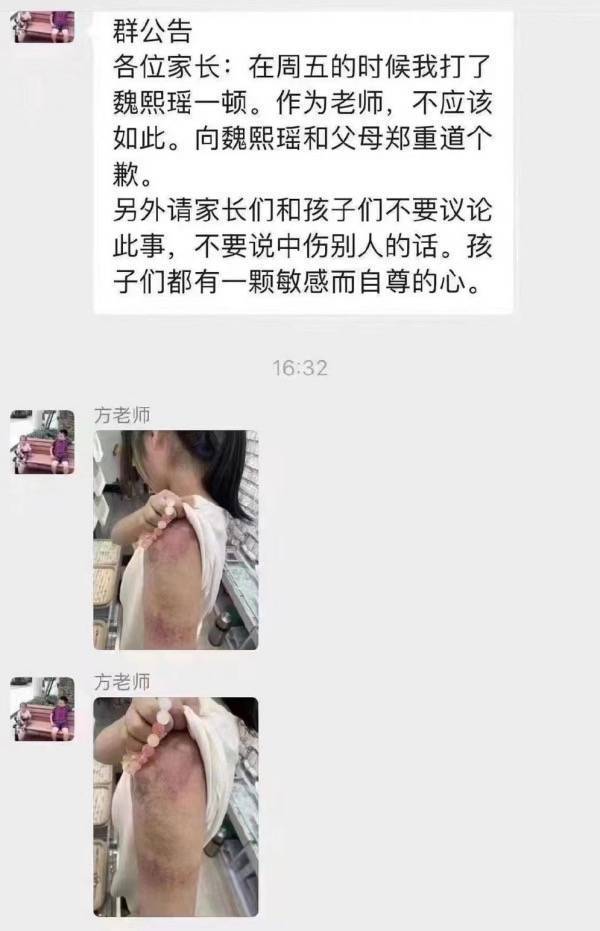Screen dimensions: 600x931
Task: Open 方老师's avatar next to the first photo
Action: coord(42,441)
